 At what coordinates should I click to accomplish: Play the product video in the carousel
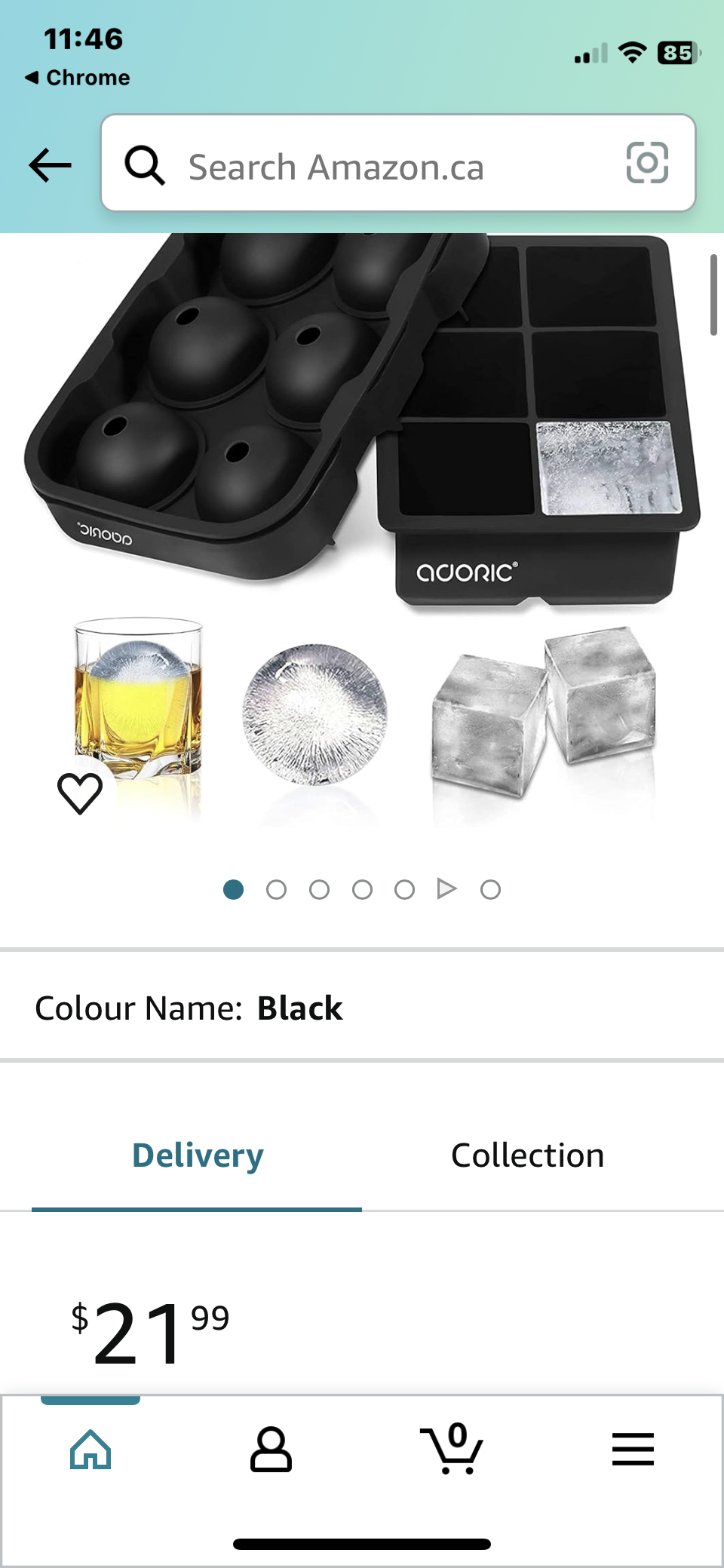[x=447, y=889]
